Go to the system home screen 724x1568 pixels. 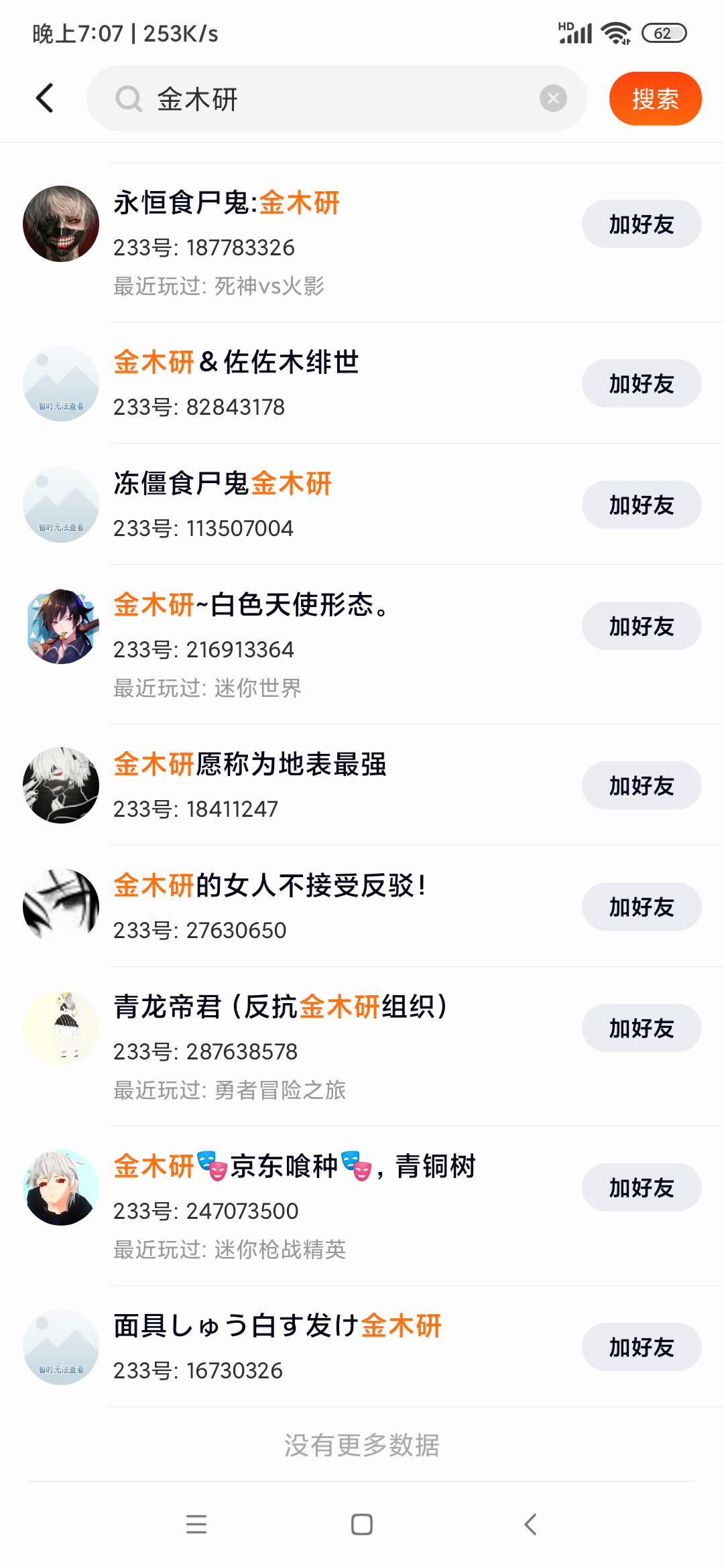[x=362, y=1524]
